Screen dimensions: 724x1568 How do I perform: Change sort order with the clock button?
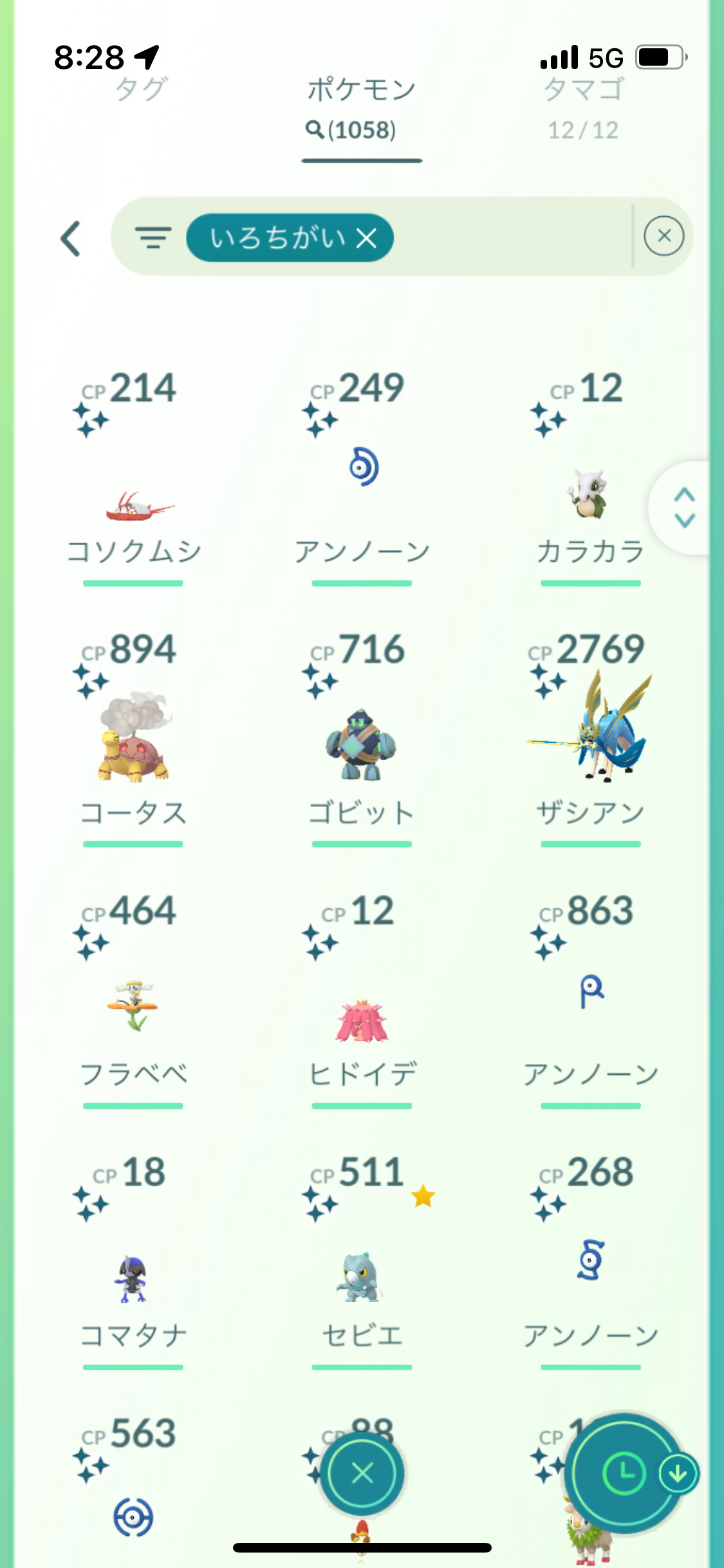[624, 1473]
